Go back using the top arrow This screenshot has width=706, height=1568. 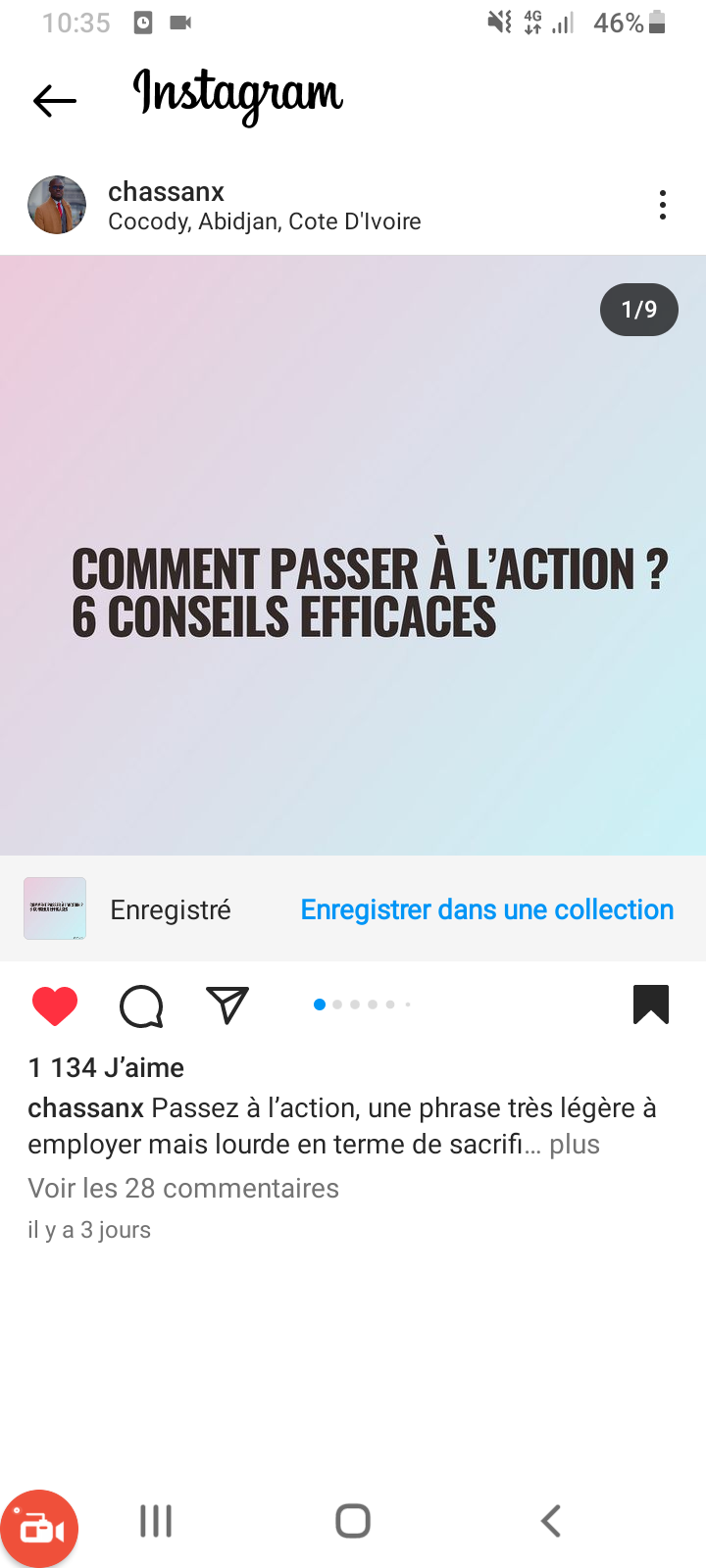[55, 100]
